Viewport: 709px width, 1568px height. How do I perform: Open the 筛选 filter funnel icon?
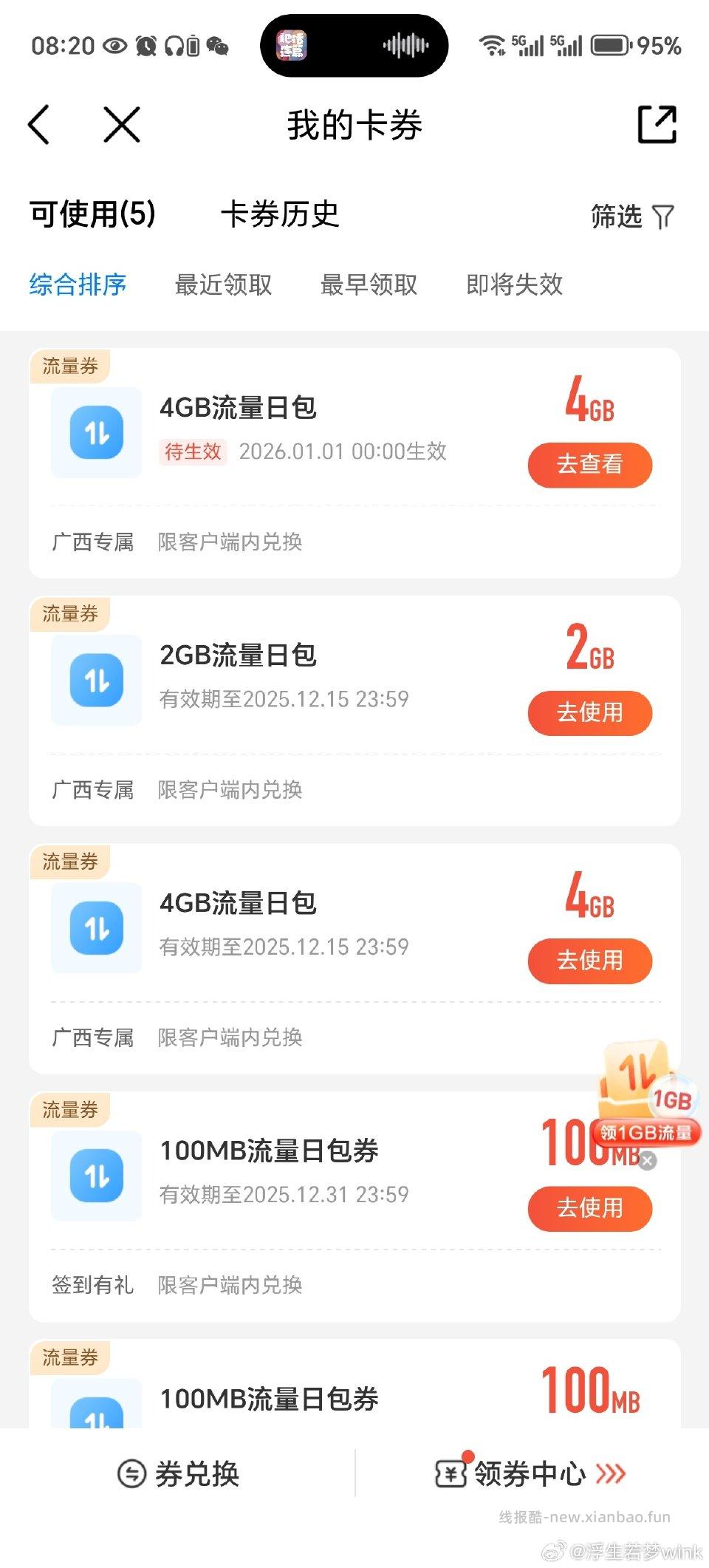tap(663, 217)
